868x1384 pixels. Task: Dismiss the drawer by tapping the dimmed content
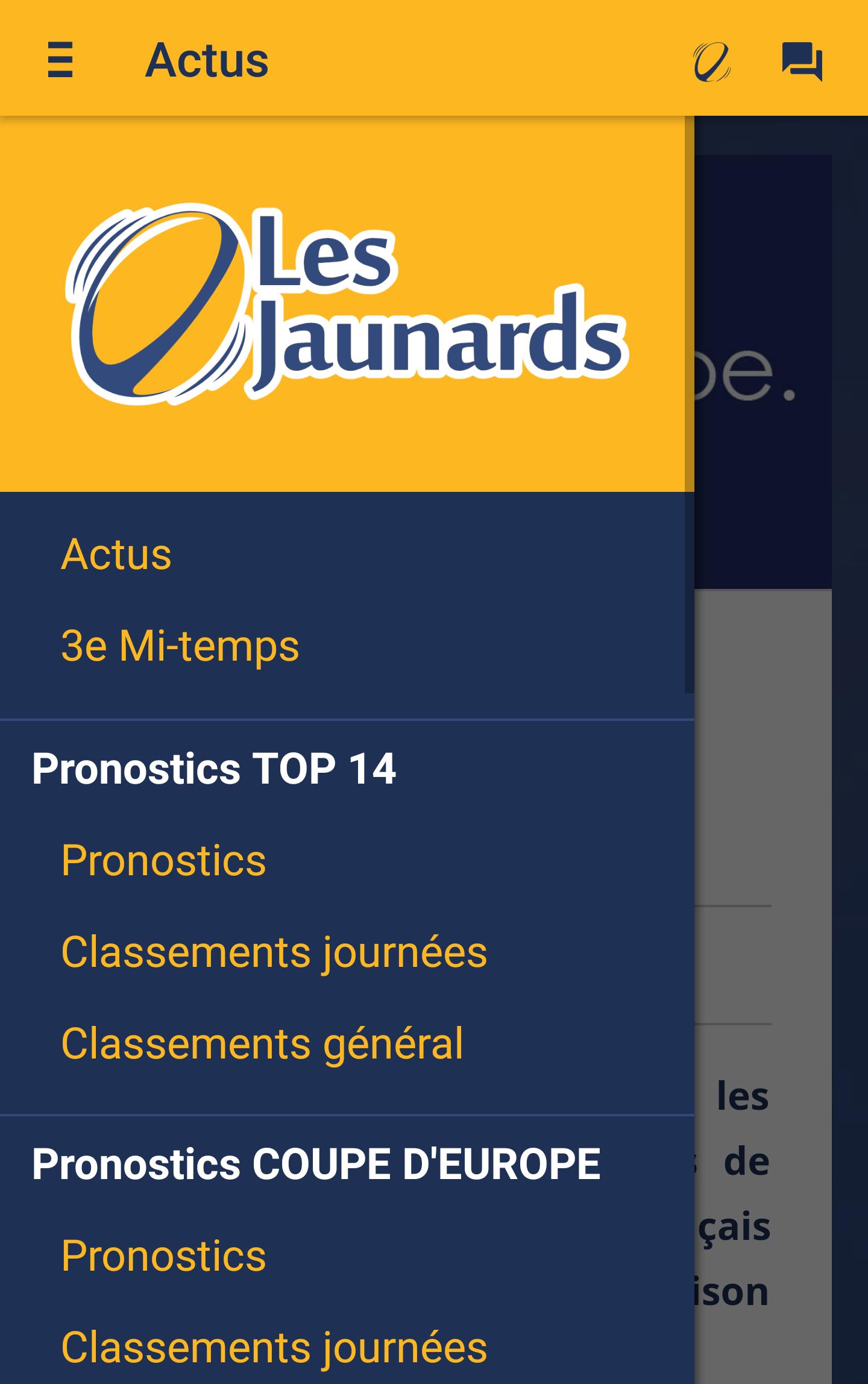[x=784, y=844]
